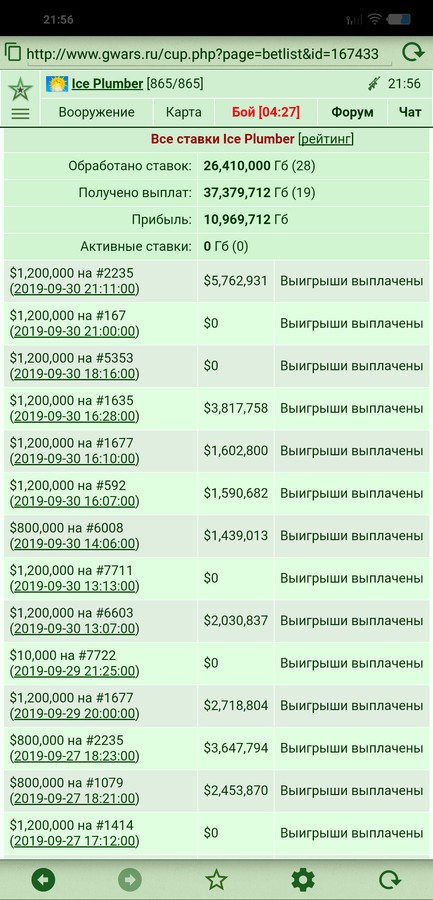Viewport: 433px width, 900px height.
Task: Go back with the bottom back arrow
Action: 44,879
